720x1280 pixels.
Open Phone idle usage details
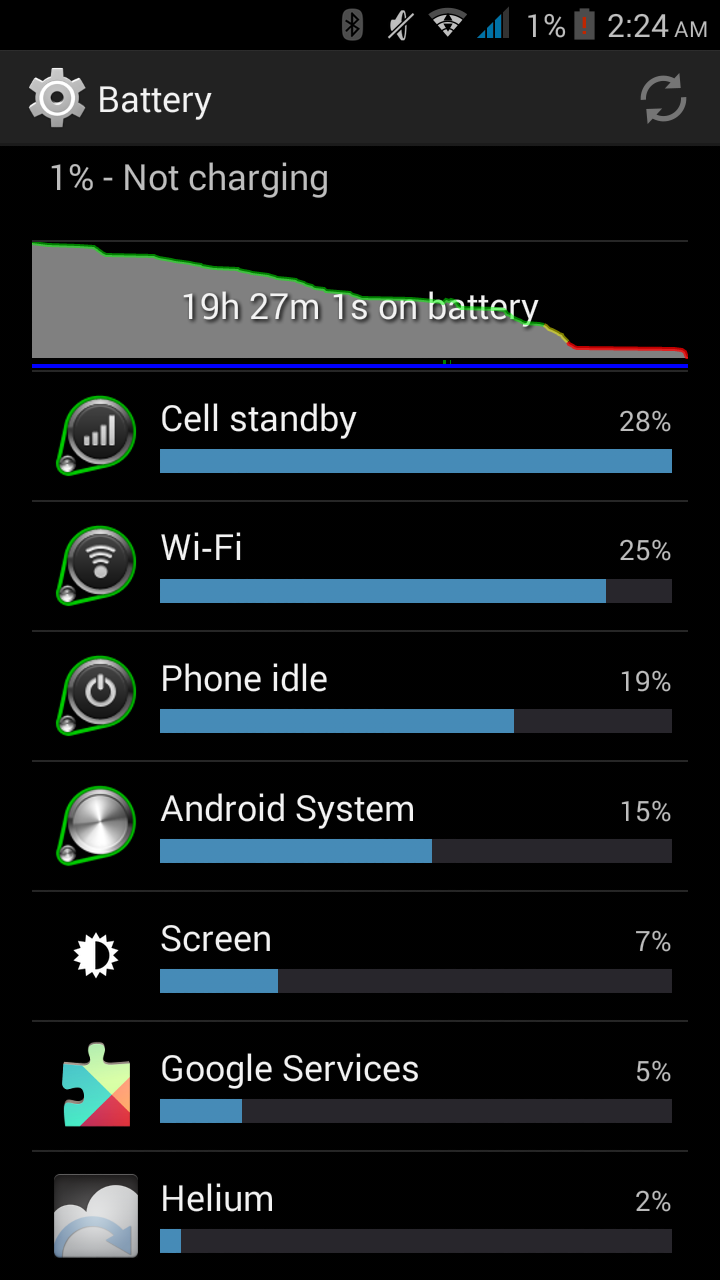tap(360, 697)
